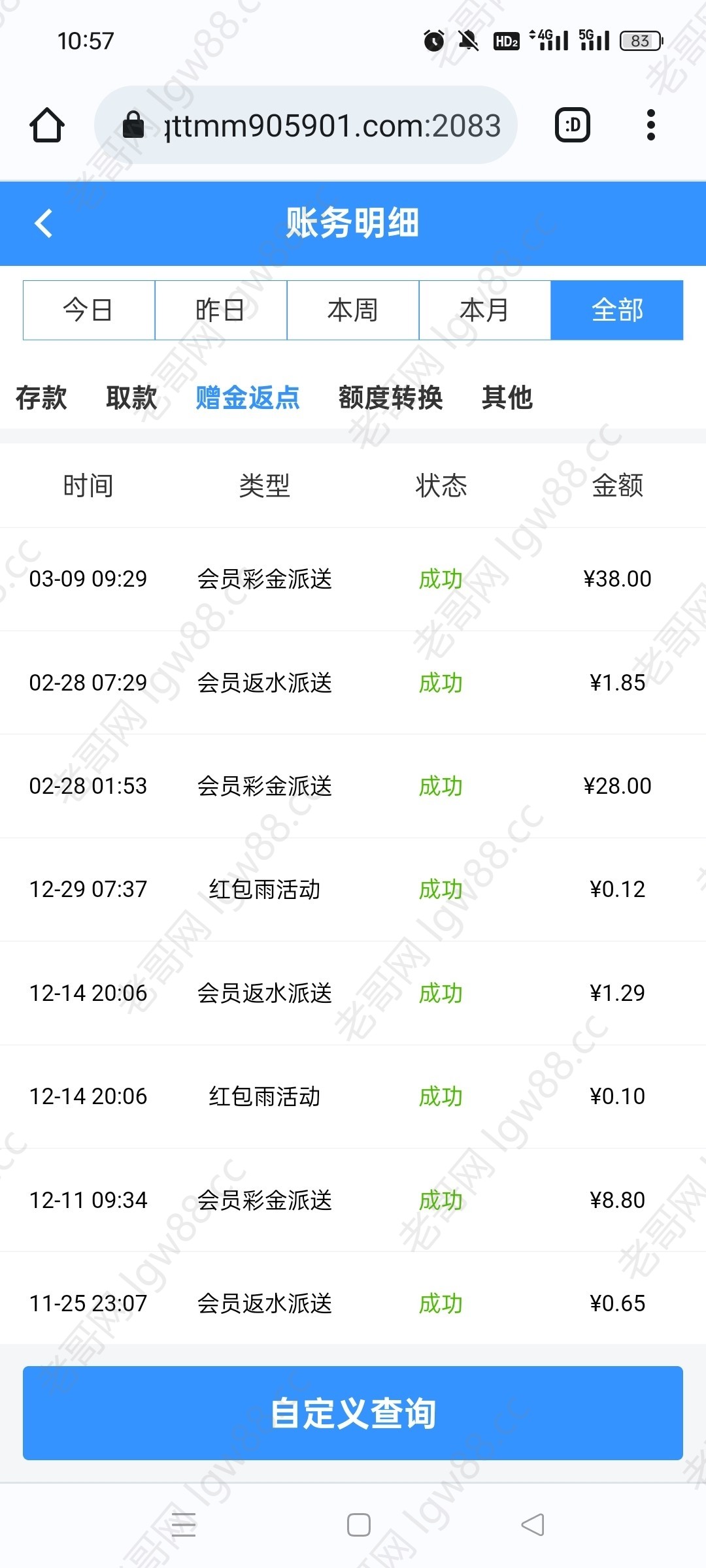
Task: Switch to the 本月 filter
Action: (x=485, y=310)
